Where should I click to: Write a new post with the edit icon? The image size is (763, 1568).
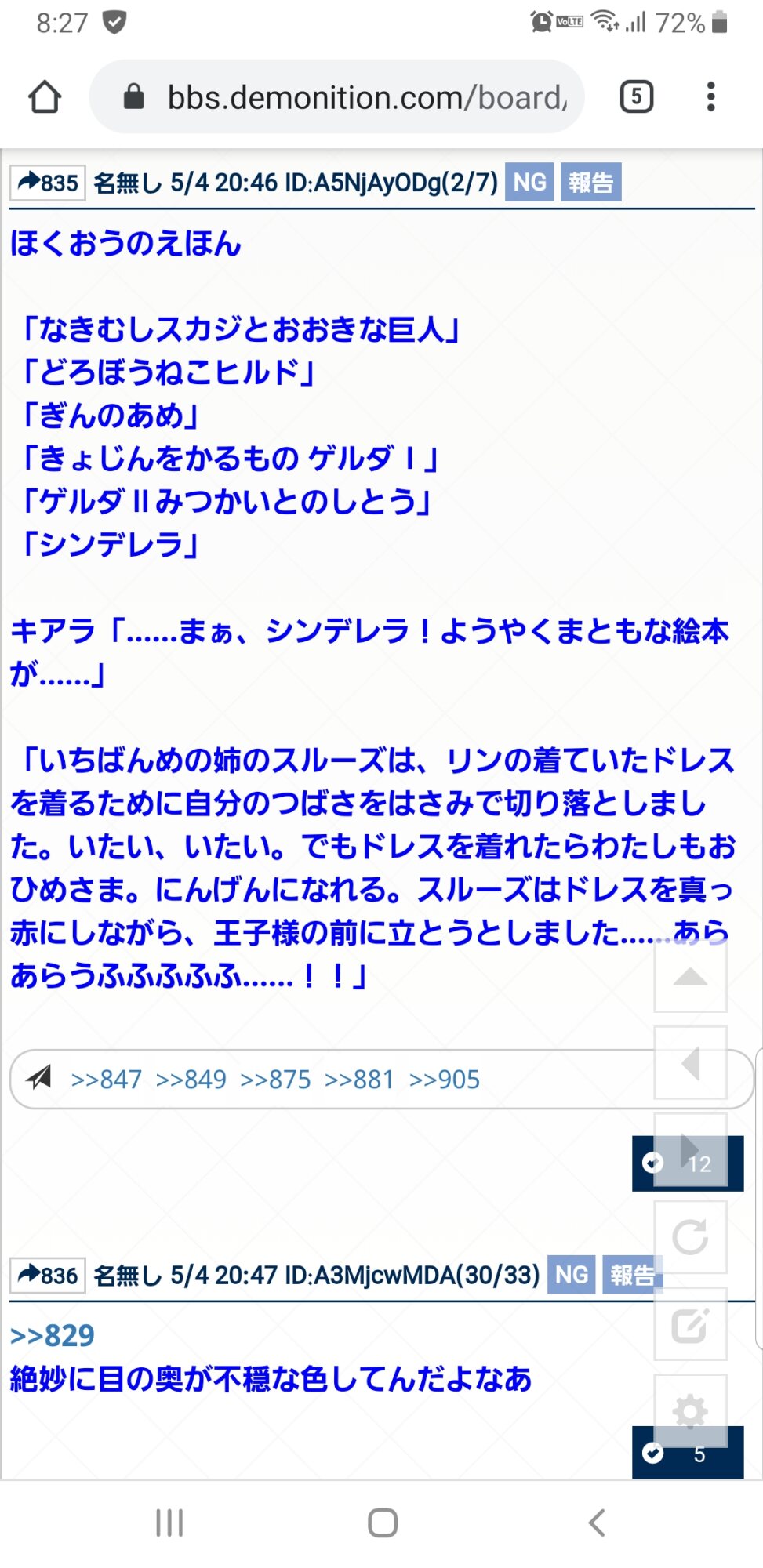690,1324
